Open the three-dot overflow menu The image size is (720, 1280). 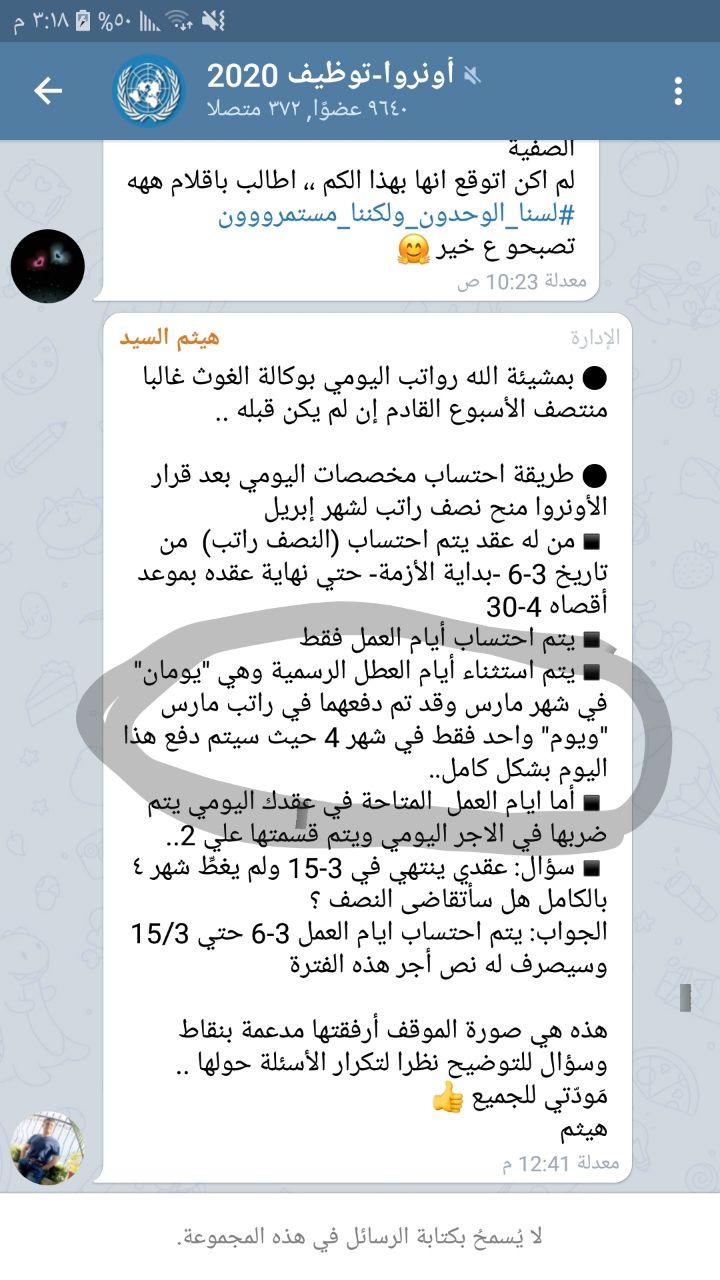pyautogui.click(x=679, y=91)
